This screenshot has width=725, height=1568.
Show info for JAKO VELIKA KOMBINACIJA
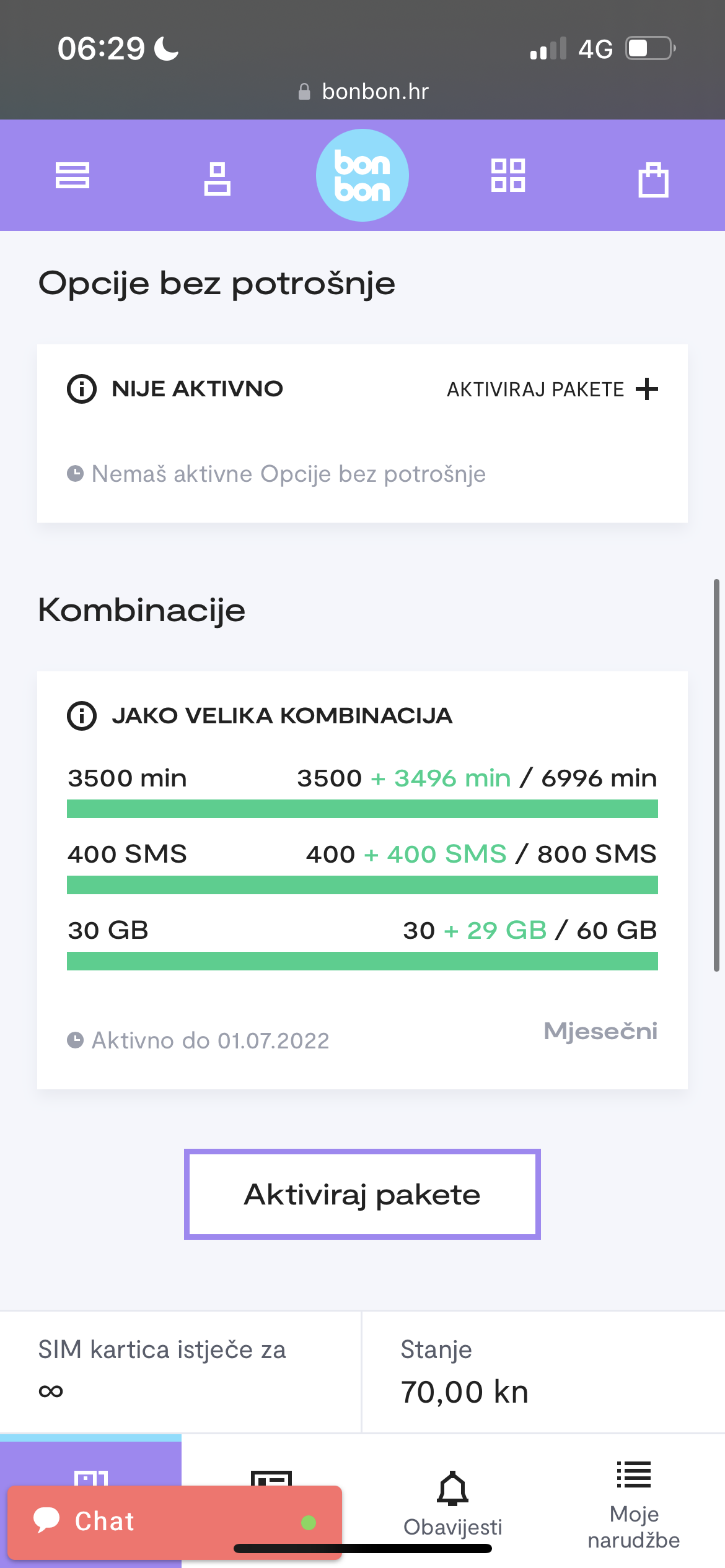pos(82,716)
